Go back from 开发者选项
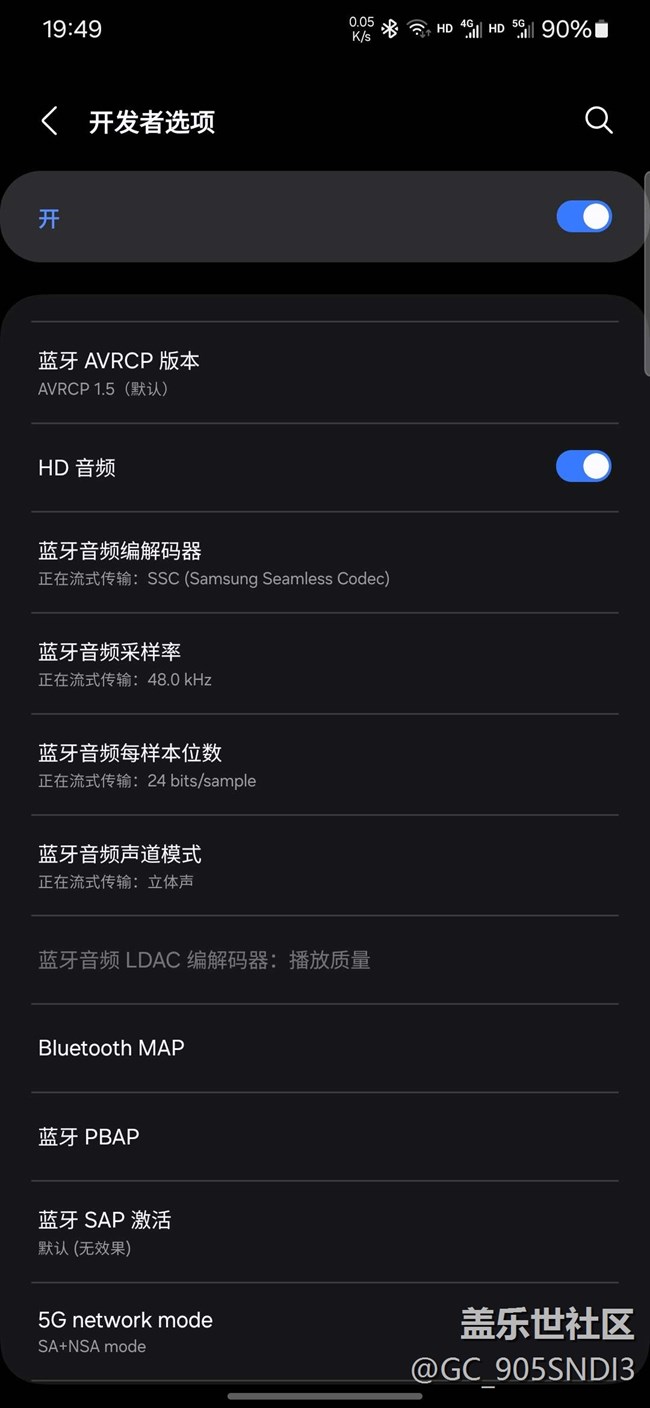650x1408 pixels. coord(49,121)
